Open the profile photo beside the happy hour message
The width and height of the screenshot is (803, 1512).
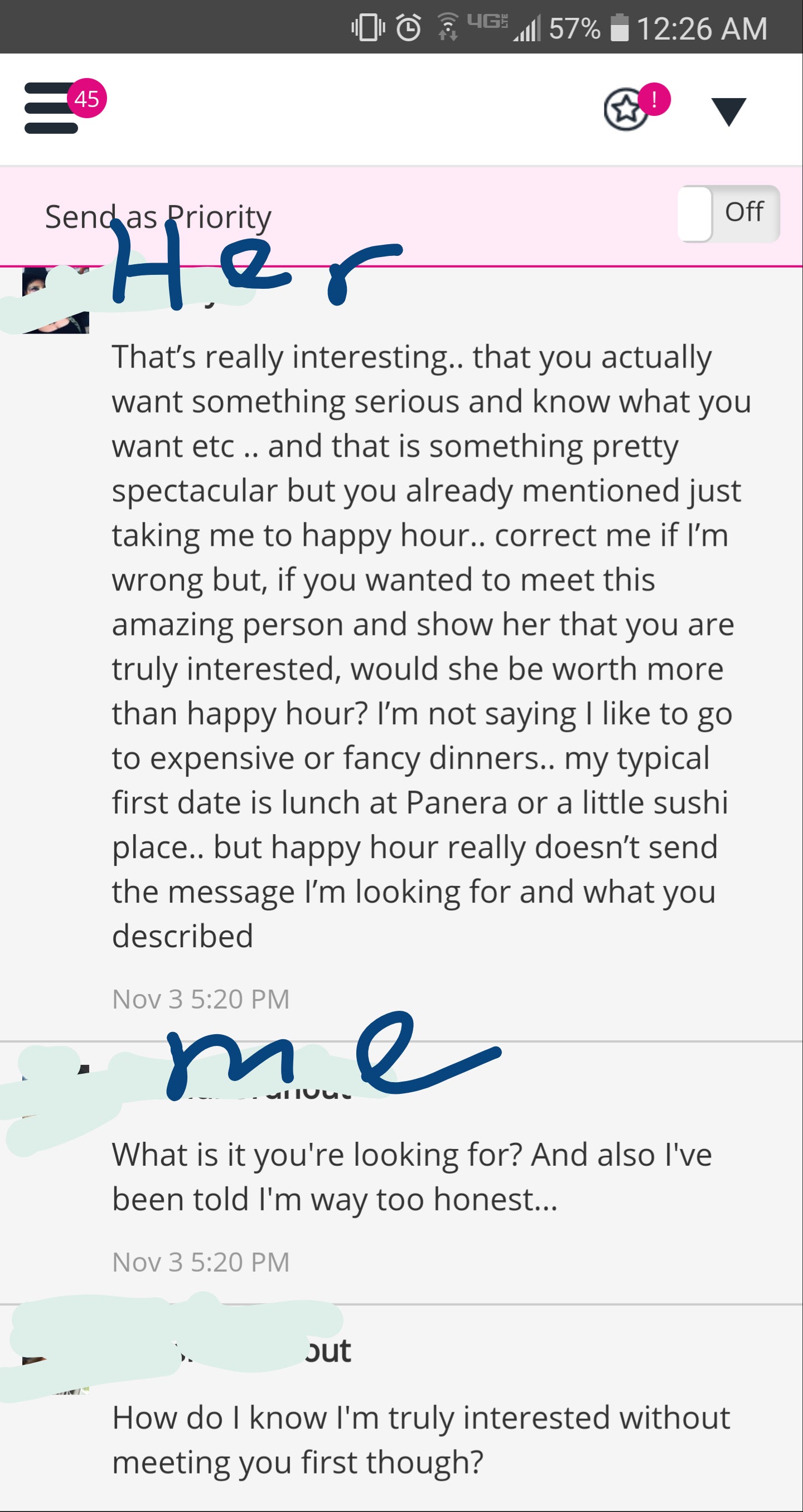[x=56, y=301]
